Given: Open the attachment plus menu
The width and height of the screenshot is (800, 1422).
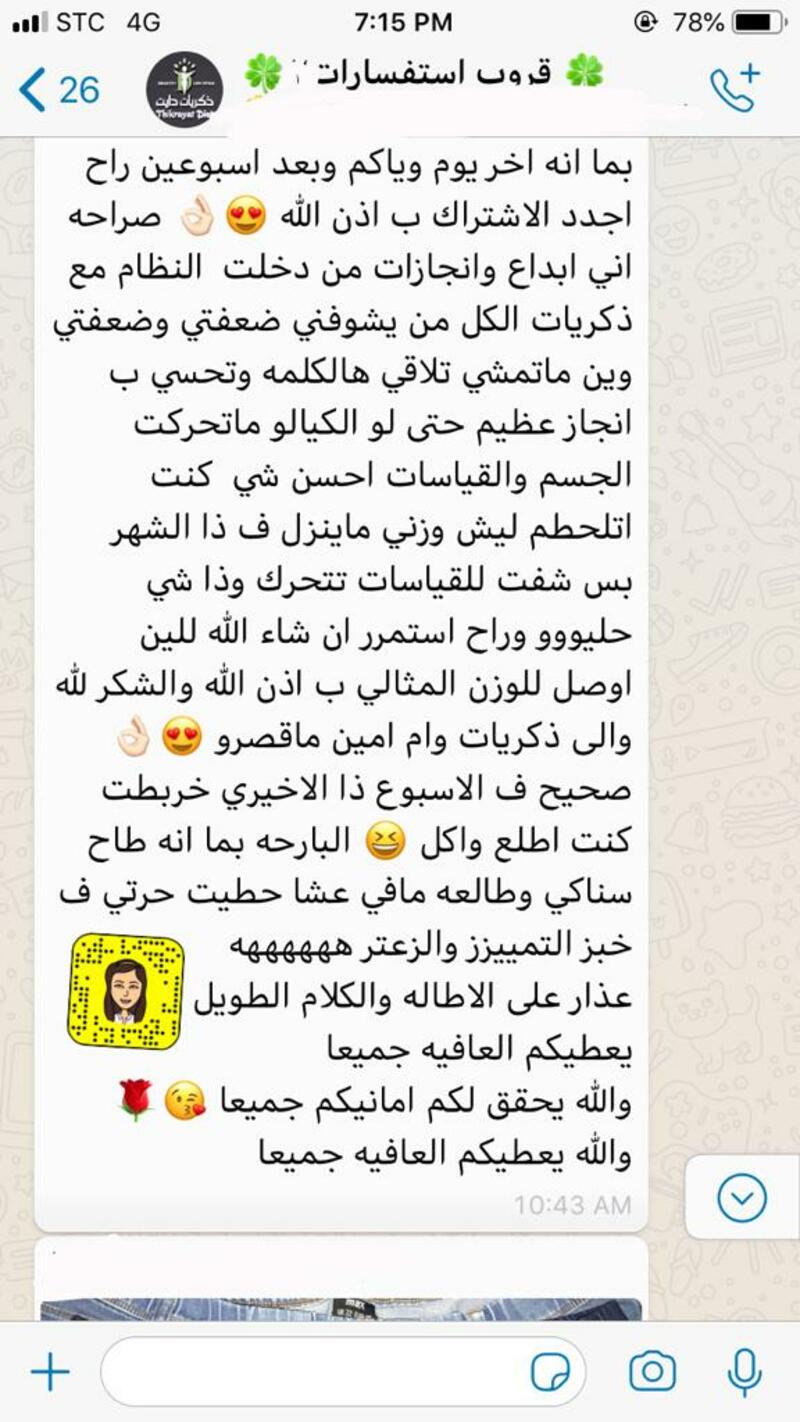Looking at the screenshot, I should coord(49,1372).
